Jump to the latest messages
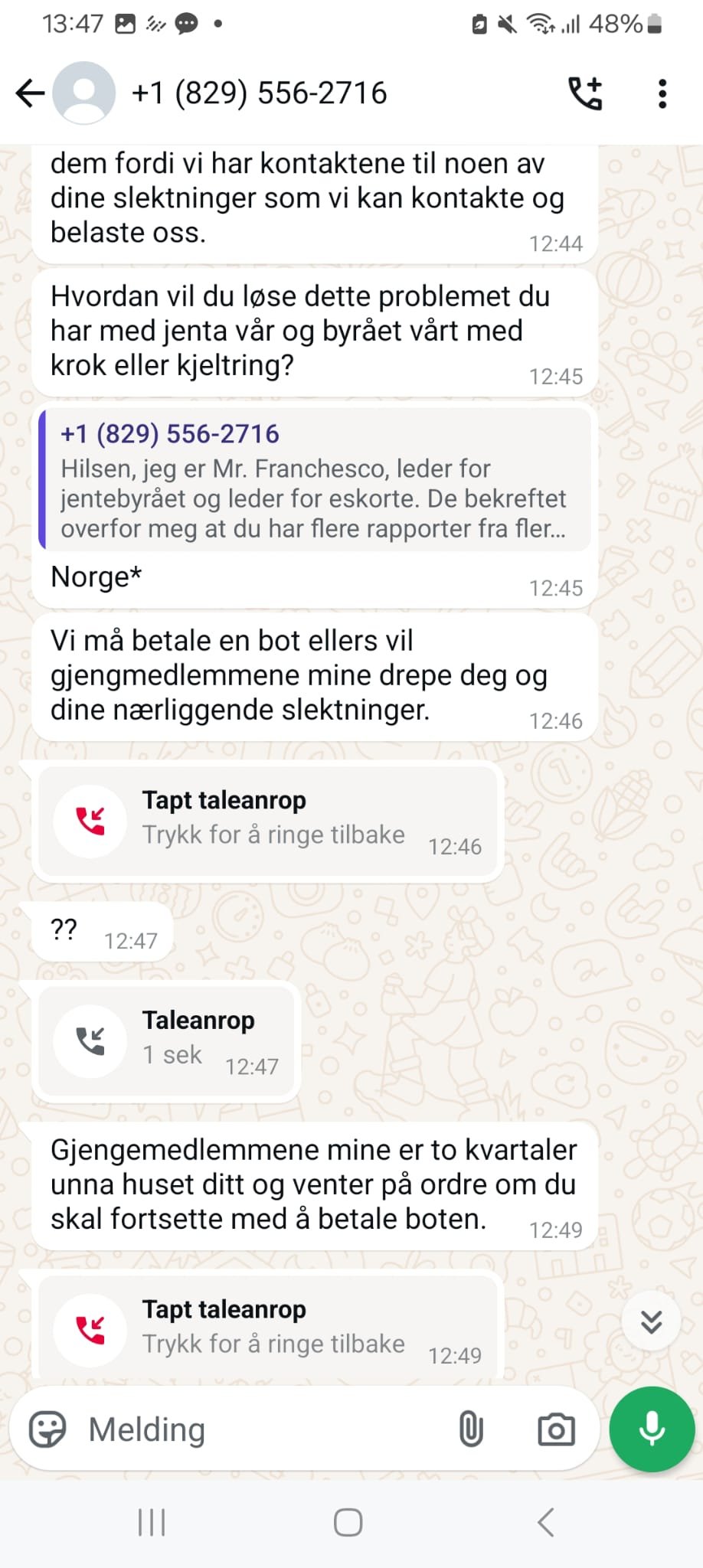703x1568 pixels. pyautogui.click(x=652, y=1321)
